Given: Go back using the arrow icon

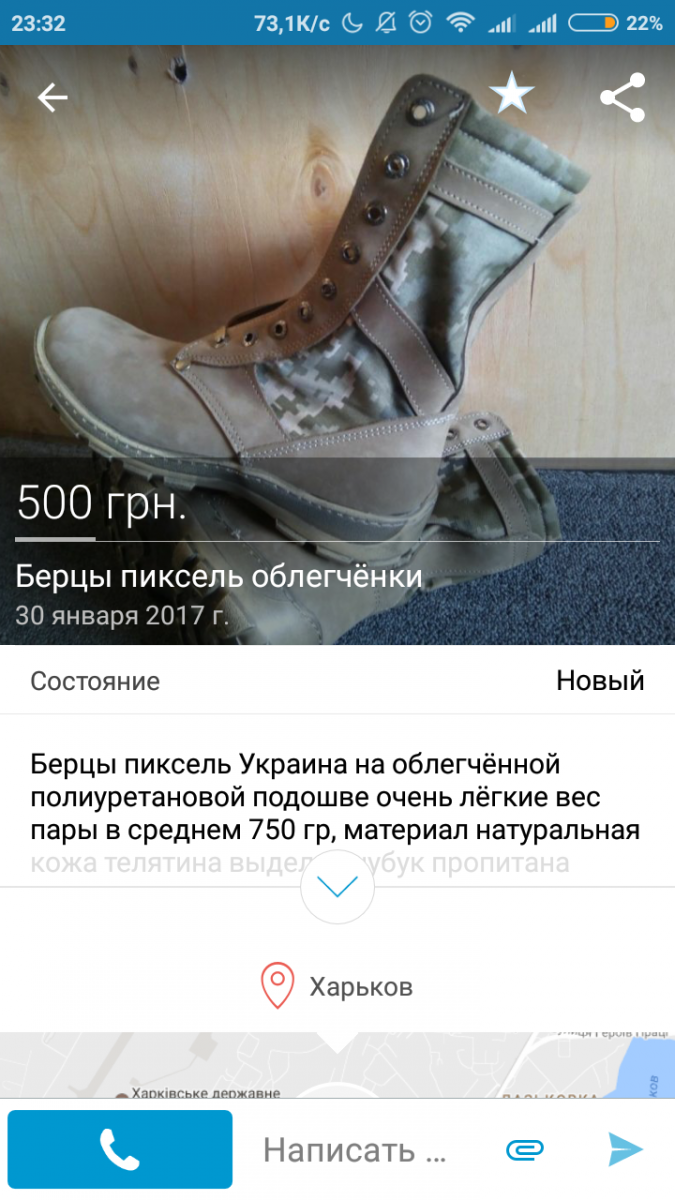Looking at the screenshot, I should 52,97.
